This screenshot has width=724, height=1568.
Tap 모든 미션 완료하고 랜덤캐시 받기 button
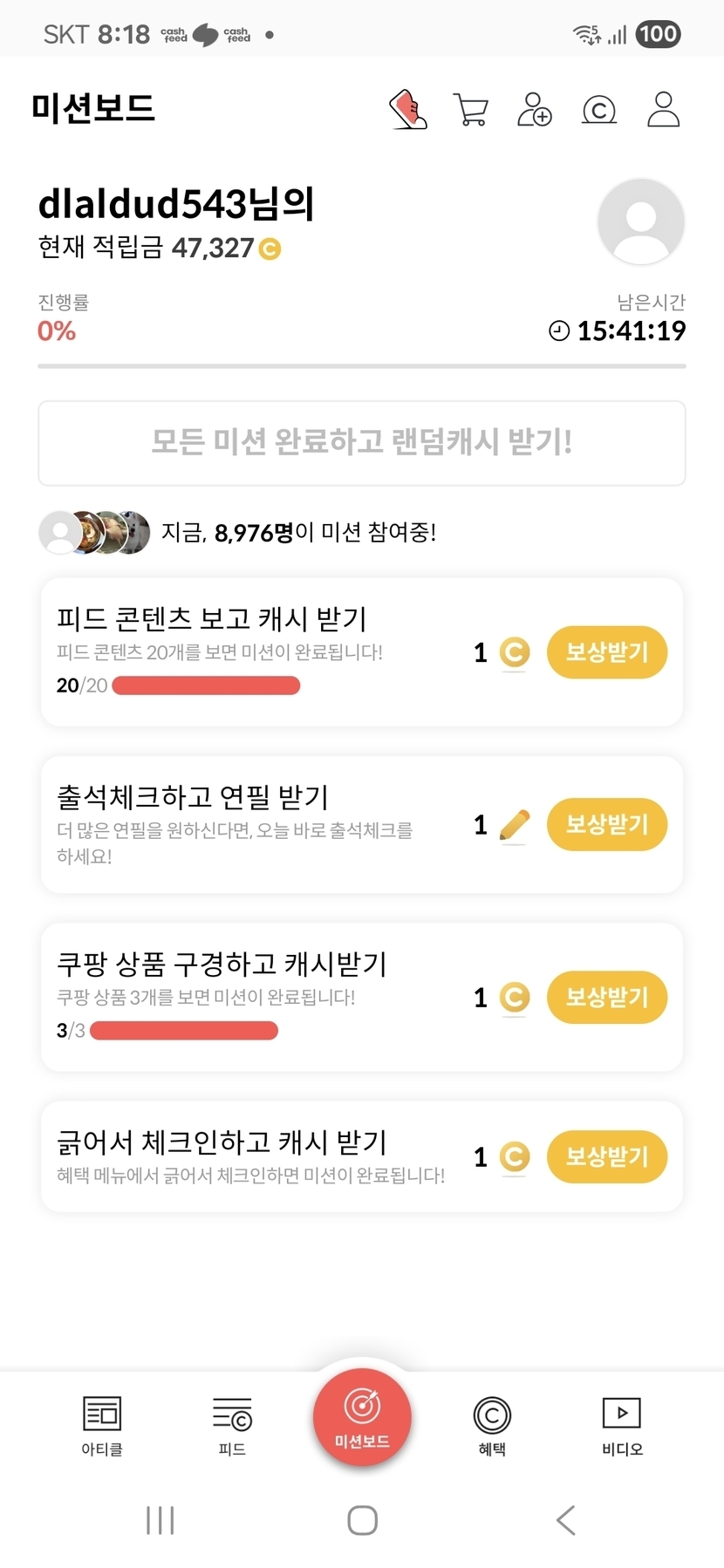362,442
